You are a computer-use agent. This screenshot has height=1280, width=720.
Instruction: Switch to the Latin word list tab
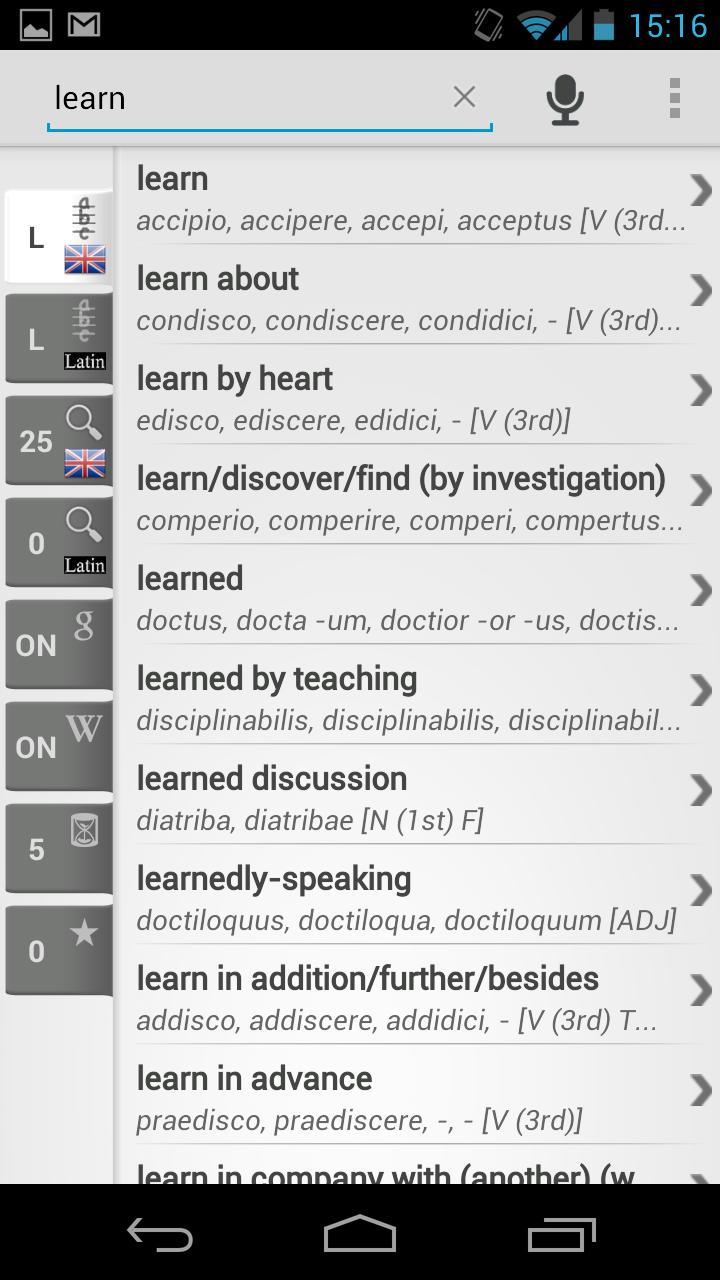(x=58, y=339)
